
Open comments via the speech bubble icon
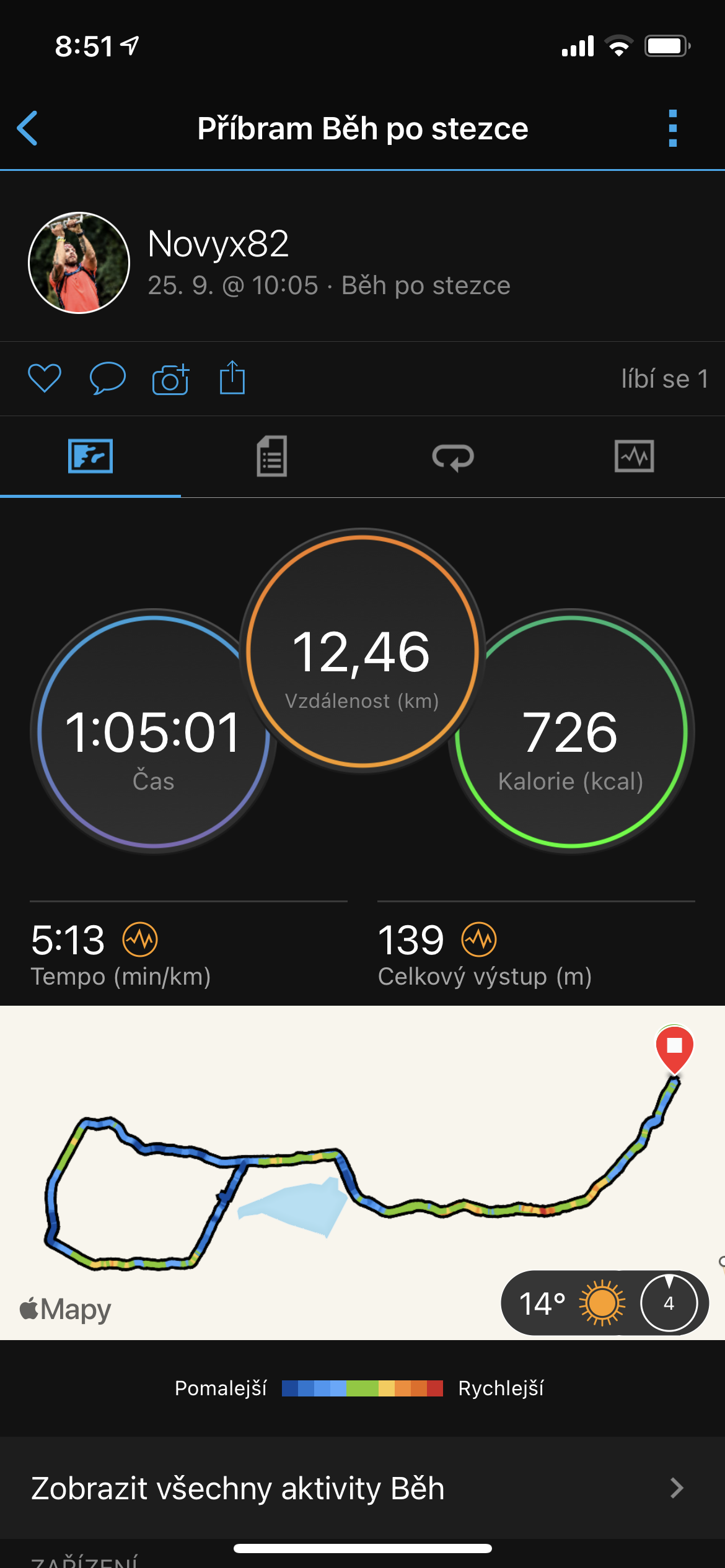[107, 378]
